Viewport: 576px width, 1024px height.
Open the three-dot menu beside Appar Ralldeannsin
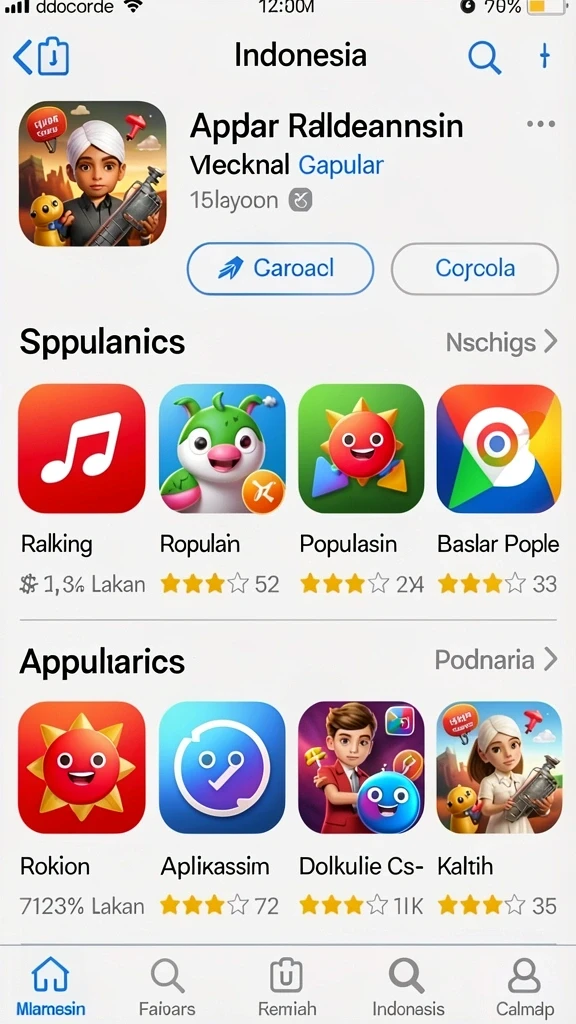point(541,124)
